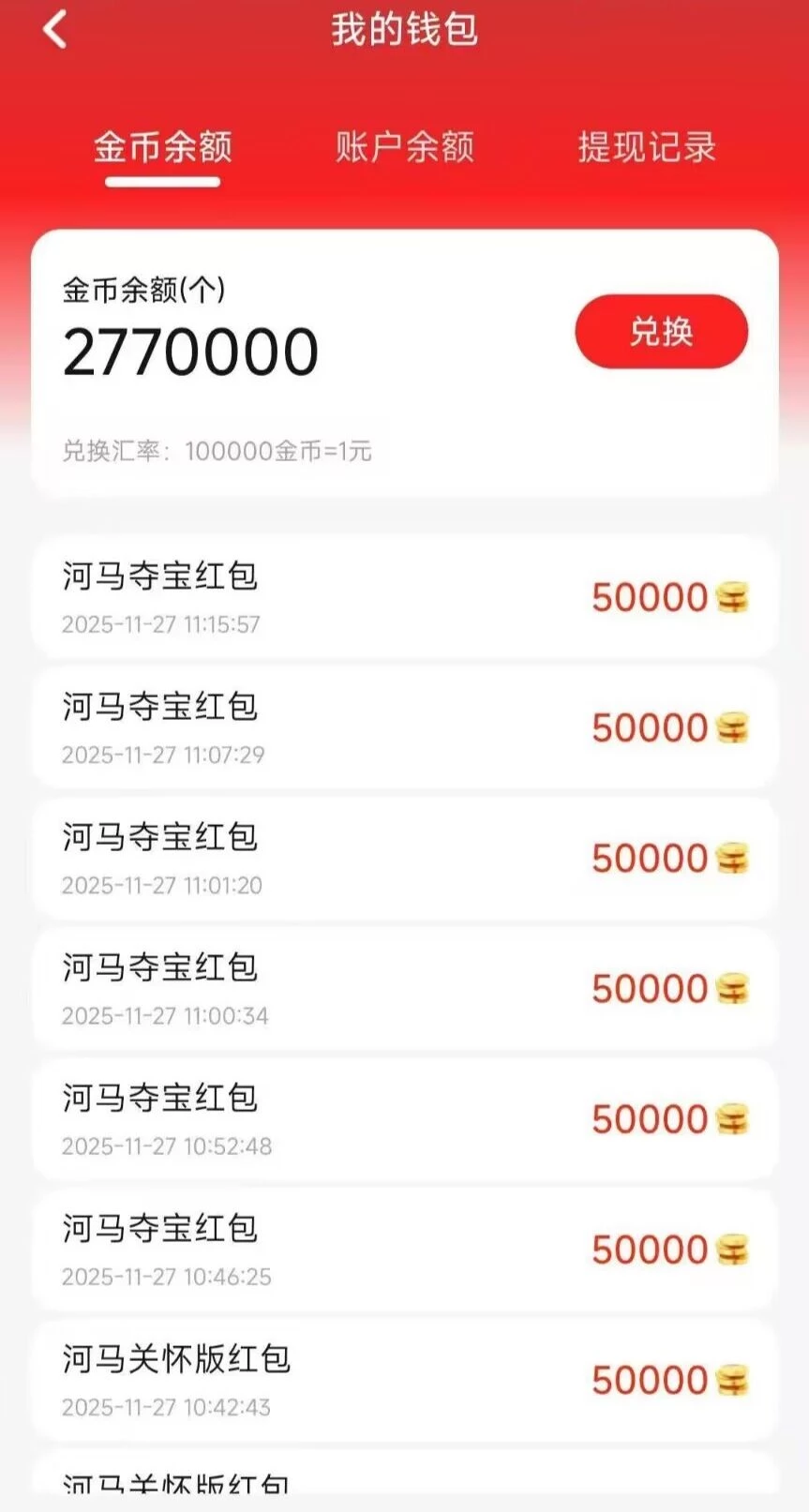This screenshot has height=1512, width=809.
Task: Go back using the top-left arrow
Action: tap(55, 29)
